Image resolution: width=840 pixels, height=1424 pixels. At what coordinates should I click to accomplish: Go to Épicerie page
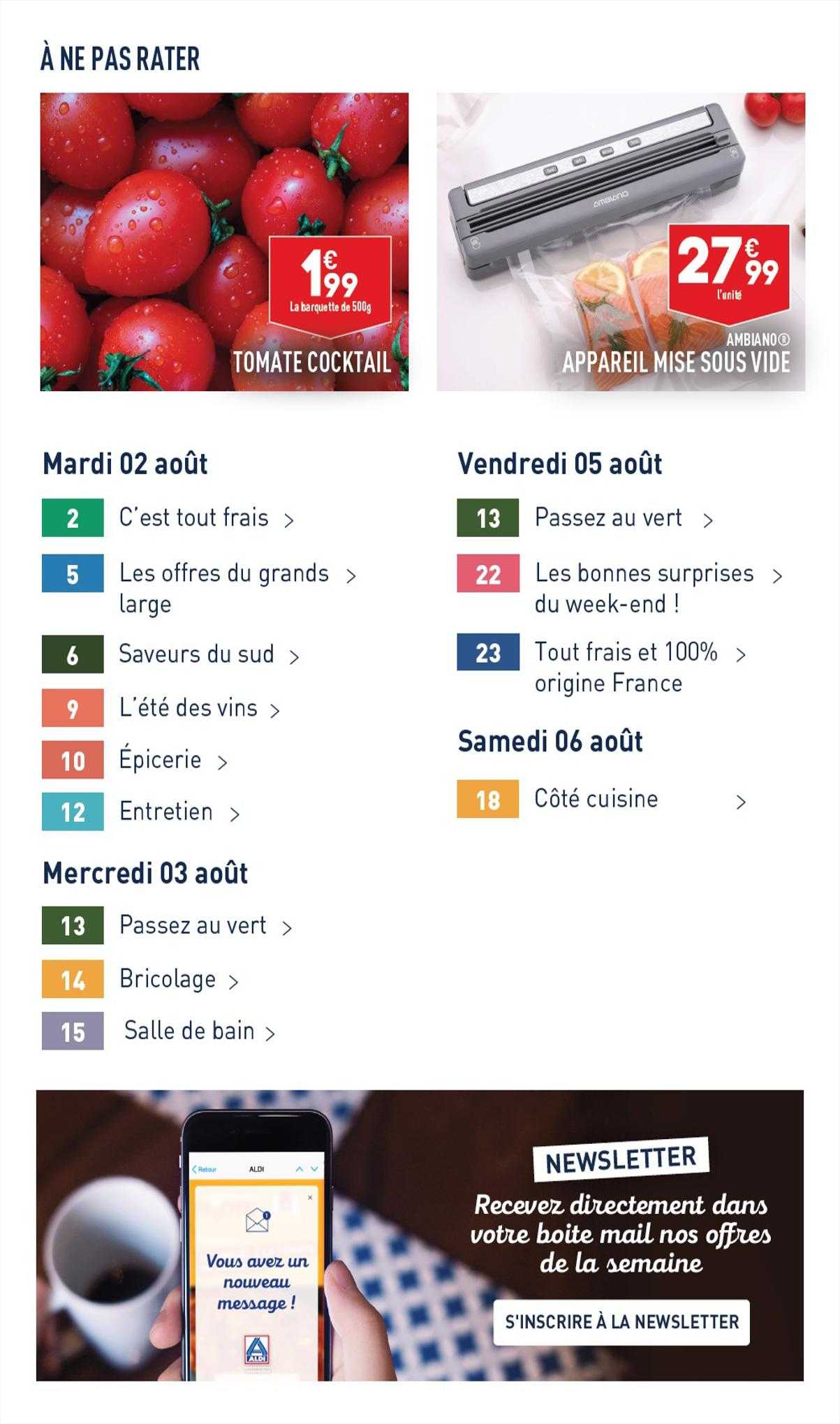(x=135, y=760)
